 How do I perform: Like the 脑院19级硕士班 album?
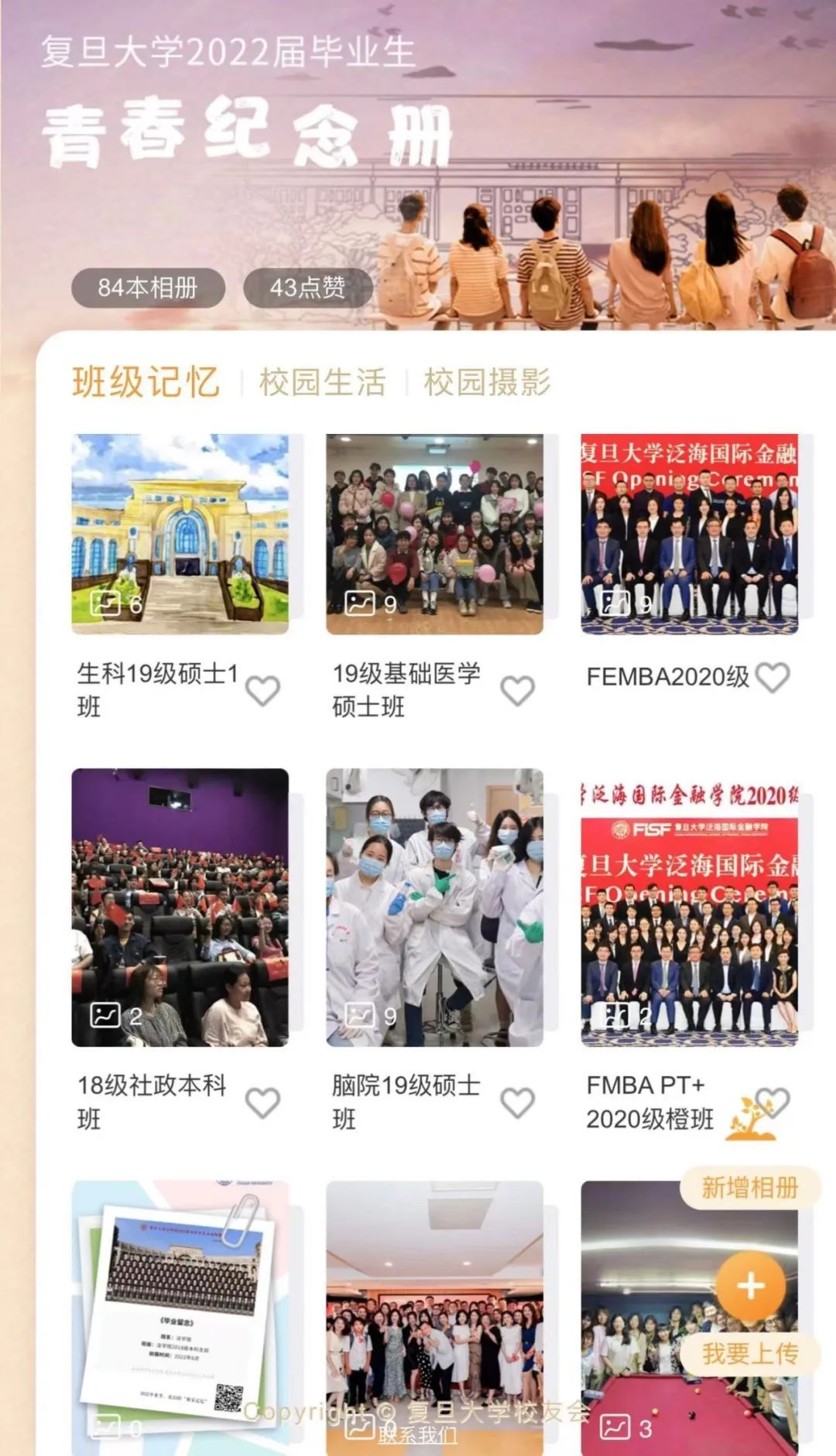517,1102
